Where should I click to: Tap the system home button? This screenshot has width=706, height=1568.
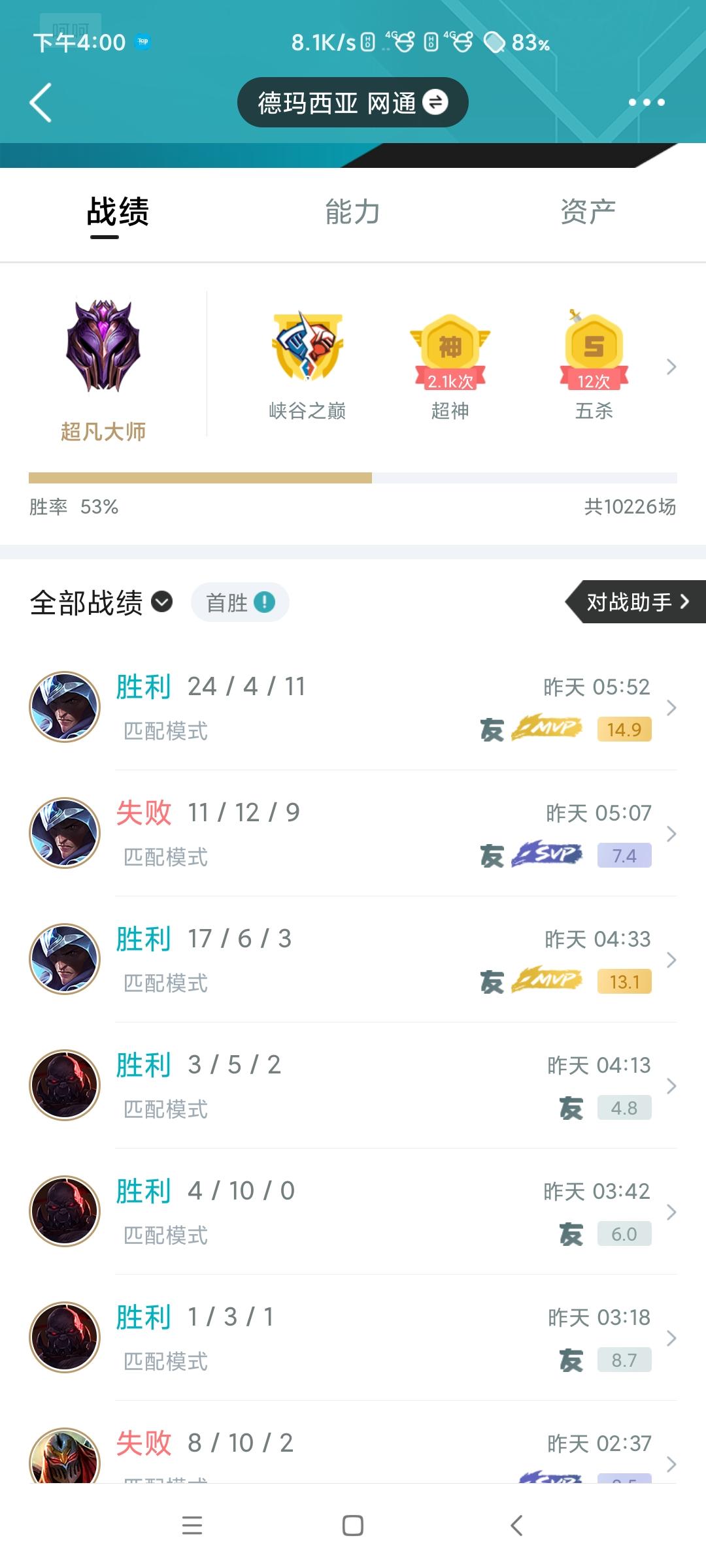click(x=353, y=1526)
